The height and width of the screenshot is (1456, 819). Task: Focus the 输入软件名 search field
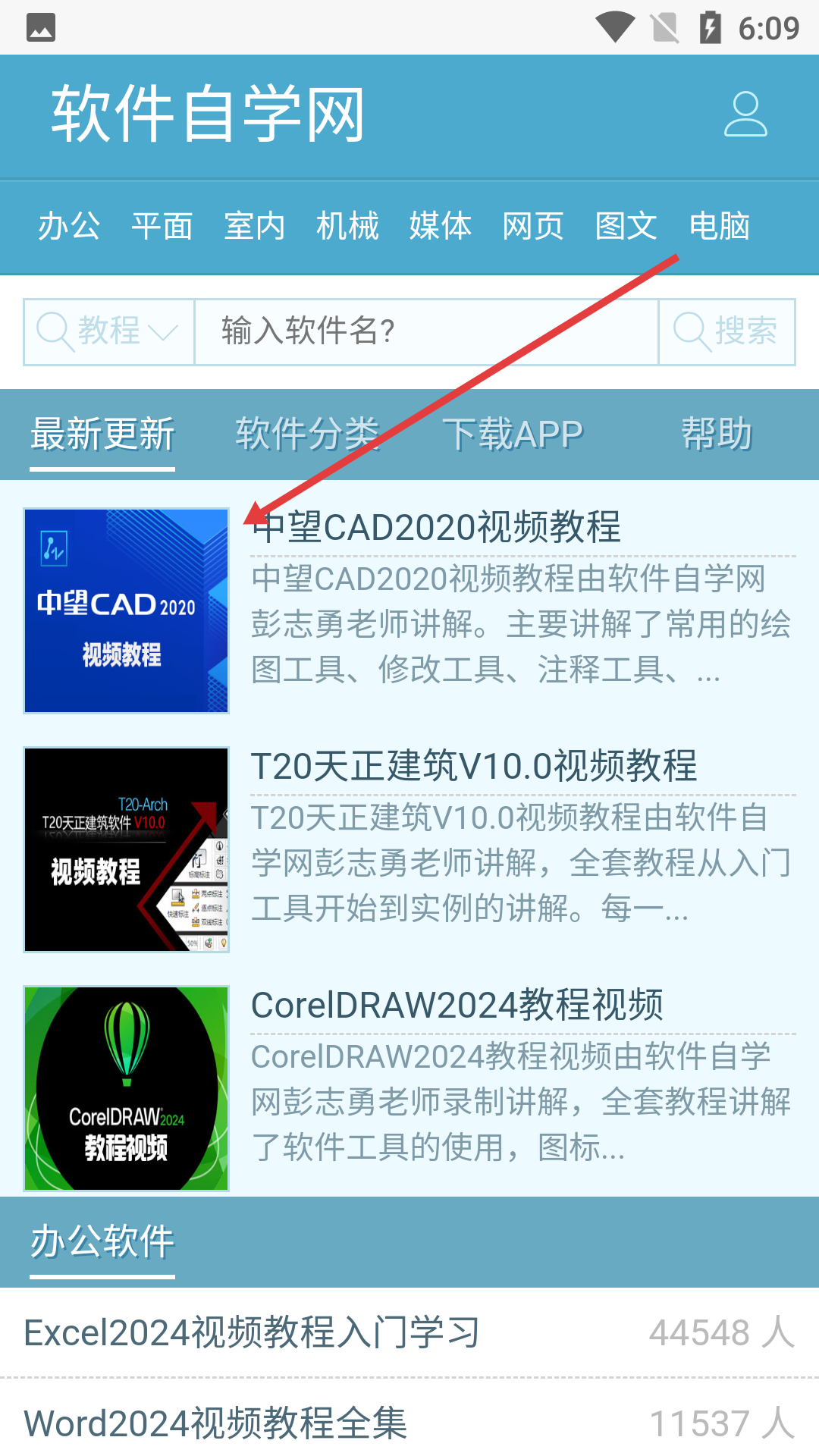(425, 331)
